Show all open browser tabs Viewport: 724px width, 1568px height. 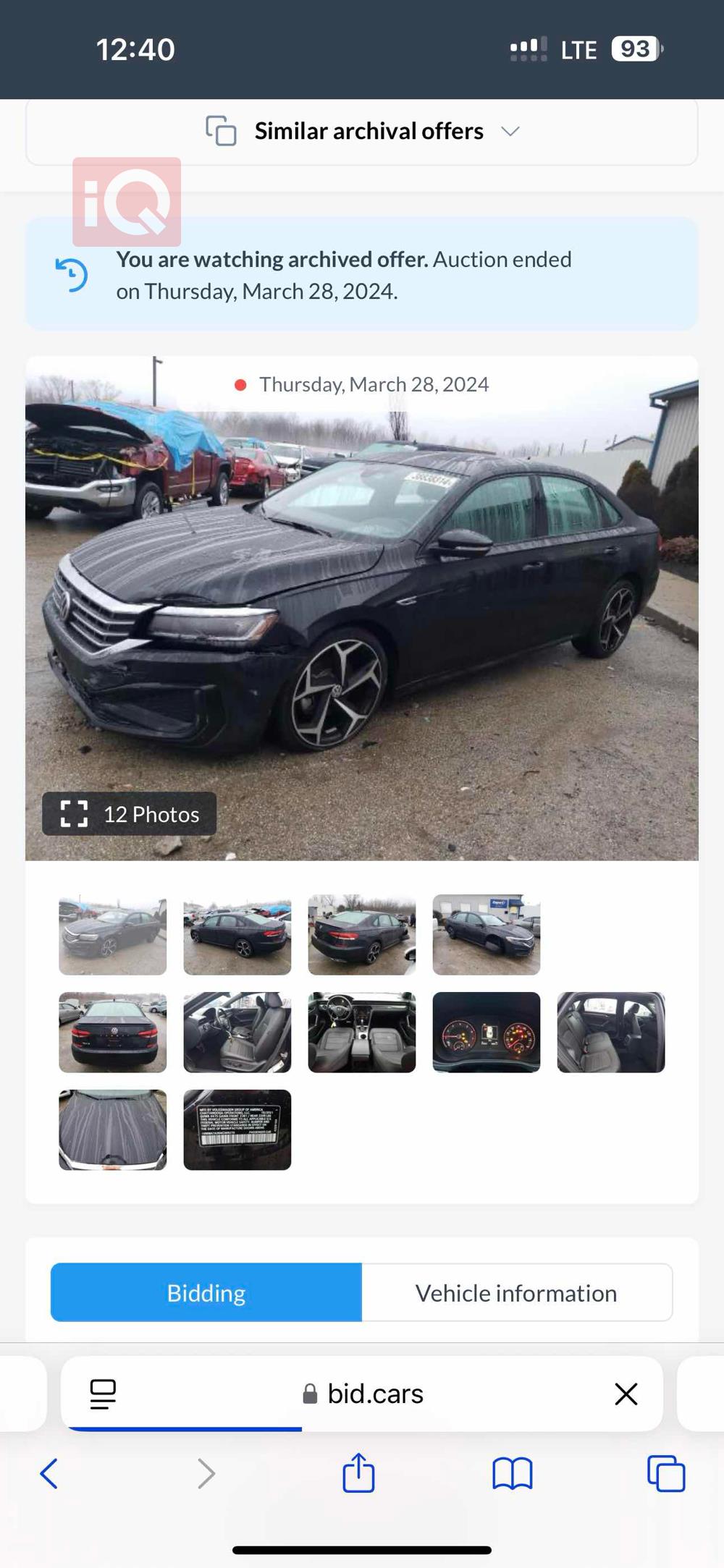pos(666,1474)
